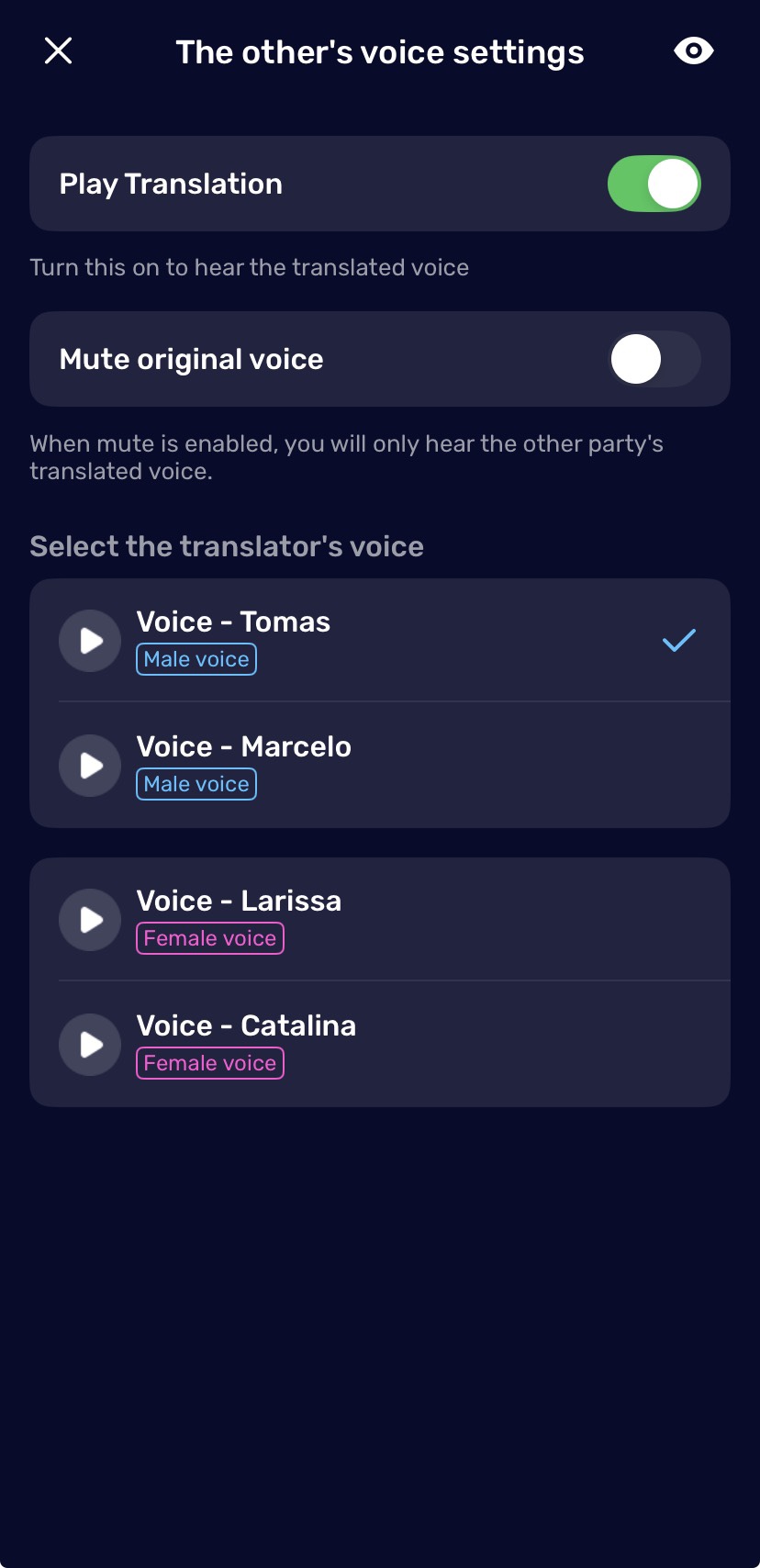
Task: Enable Mute original voice
Action: 654,359
